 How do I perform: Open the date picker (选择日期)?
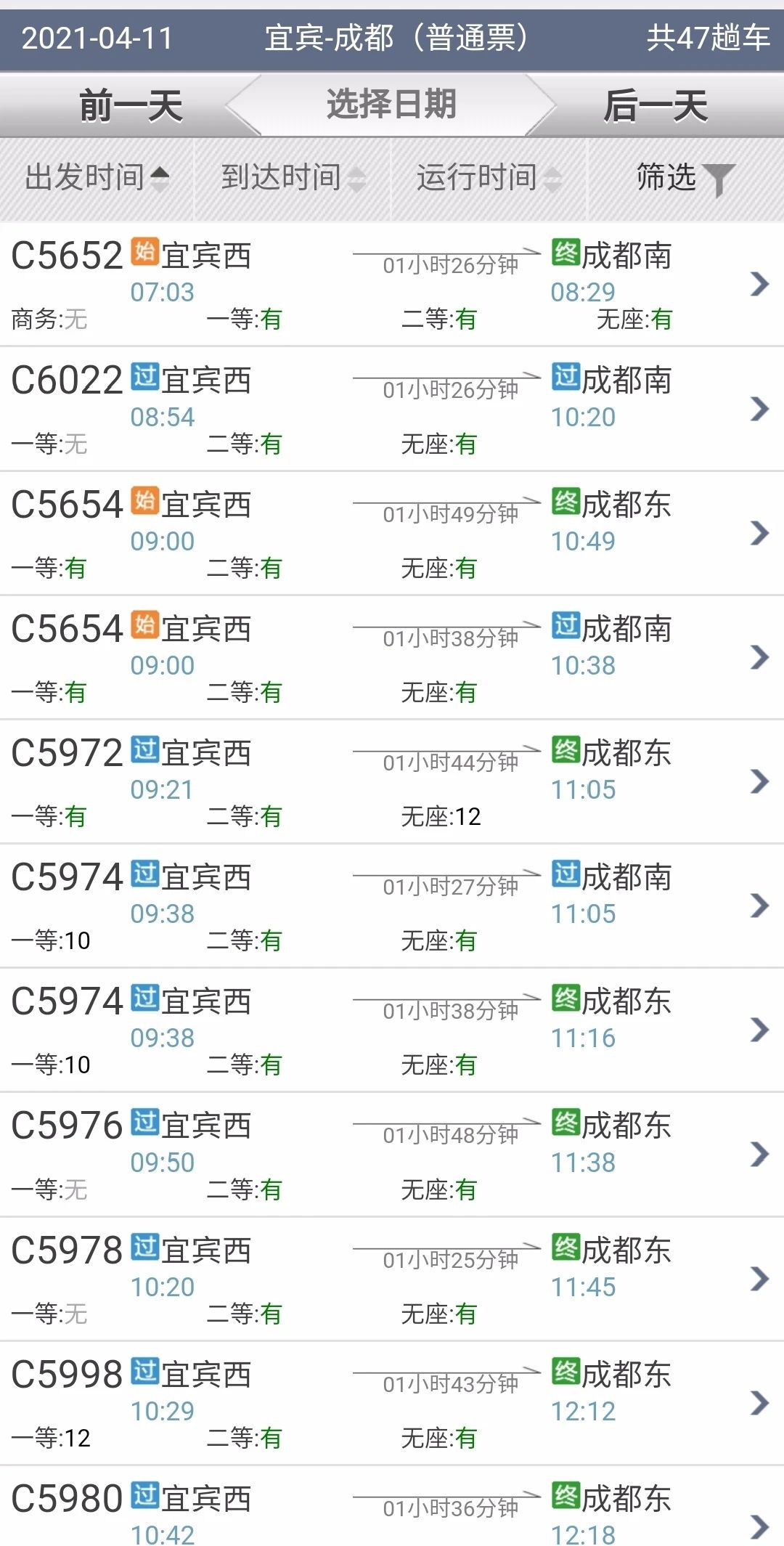[391, 105]
